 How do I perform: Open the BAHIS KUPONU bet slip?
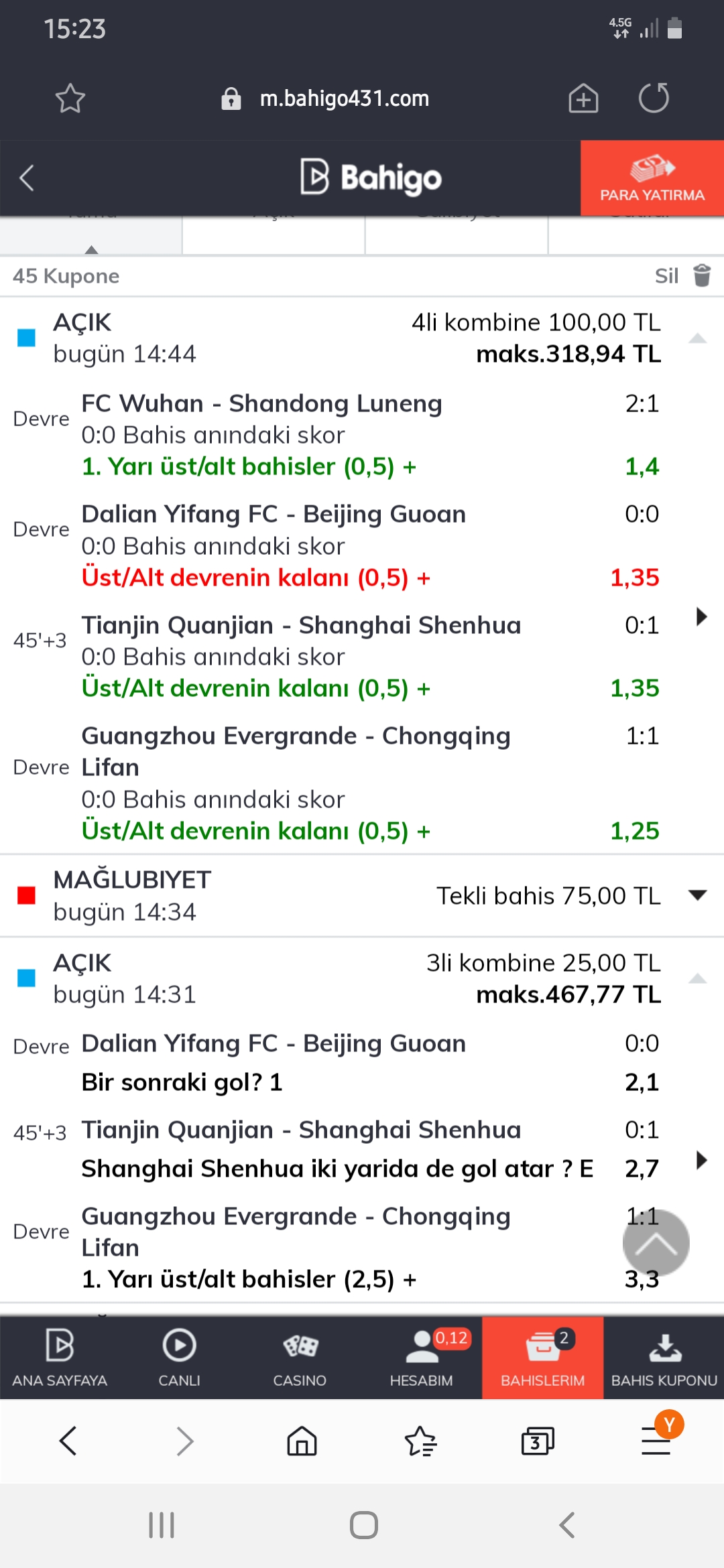[664, 1358]
